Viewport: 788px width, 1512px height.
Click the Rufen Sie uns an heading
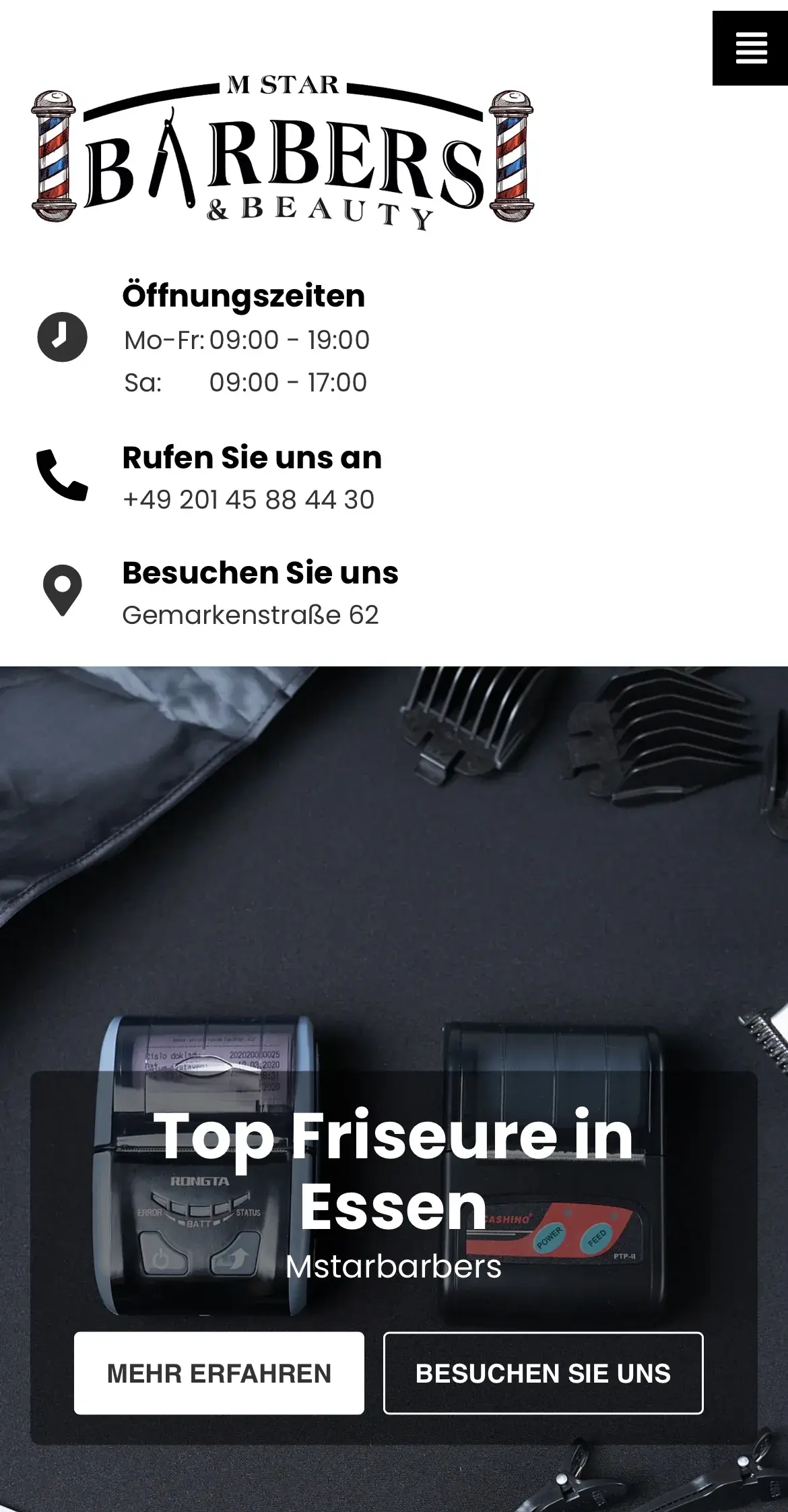[x=251, y=456]
